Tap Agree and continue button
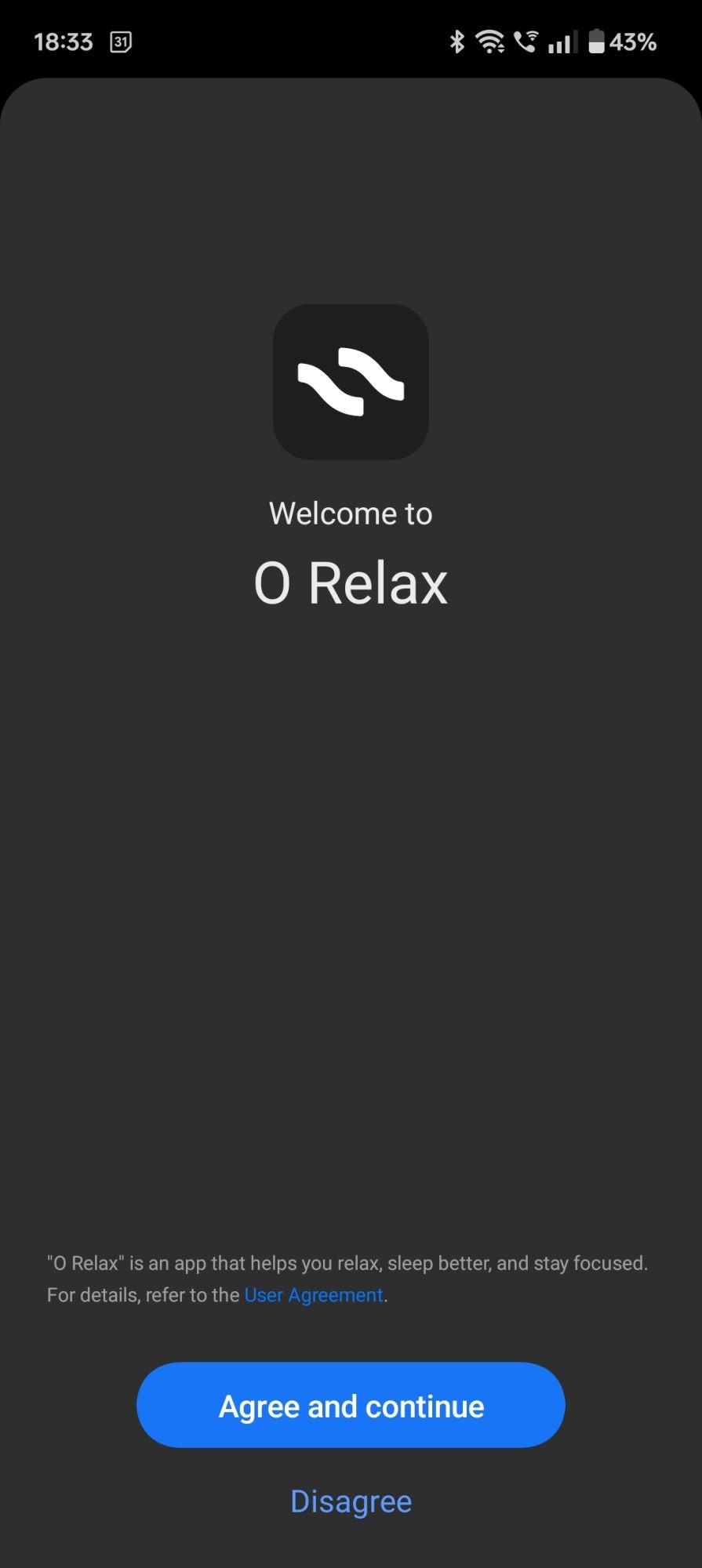This screenshot has width=702, height=1568. coord(351,1405)
